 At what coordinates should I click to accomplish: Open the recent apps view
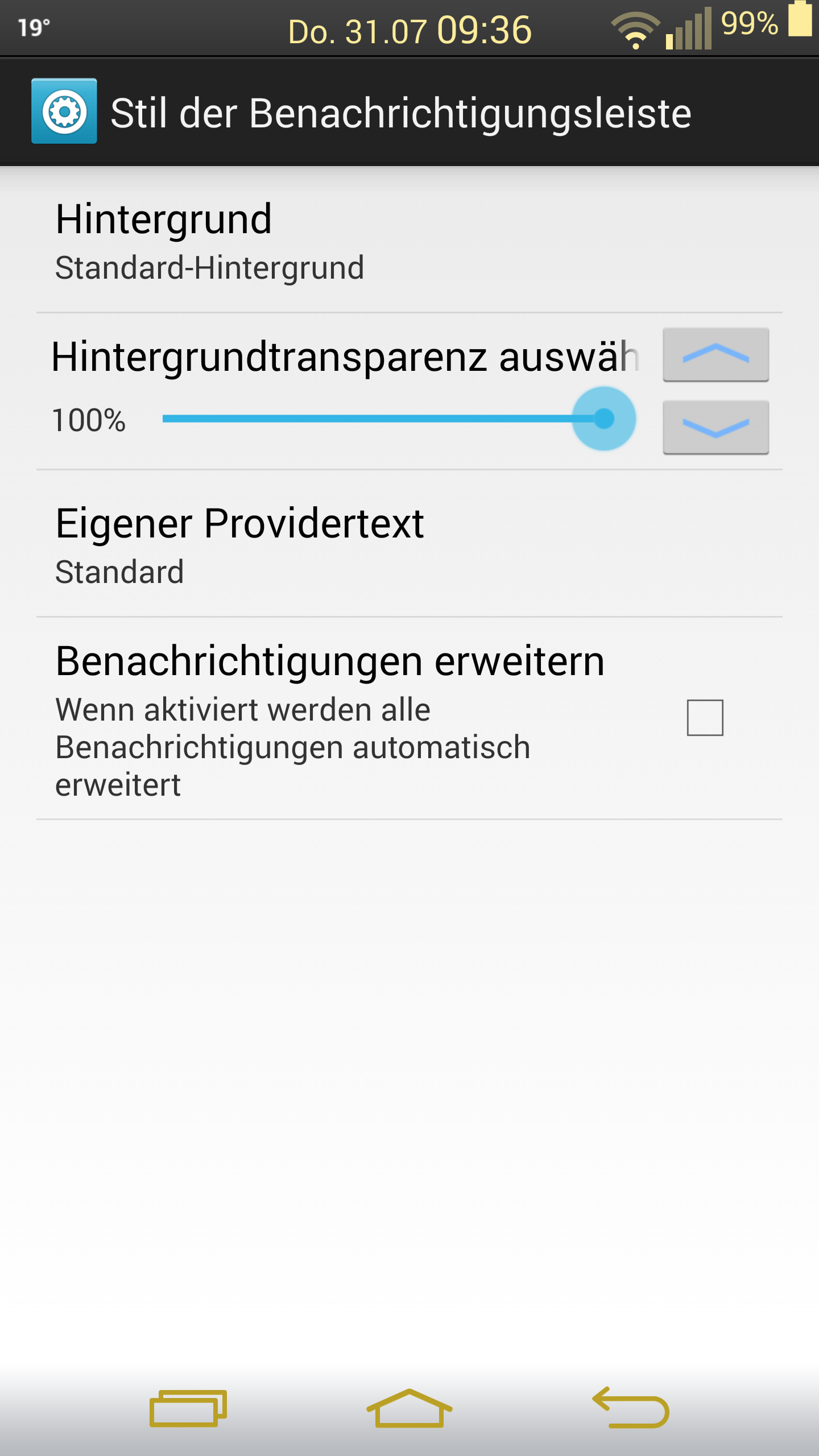(188, 1408)
